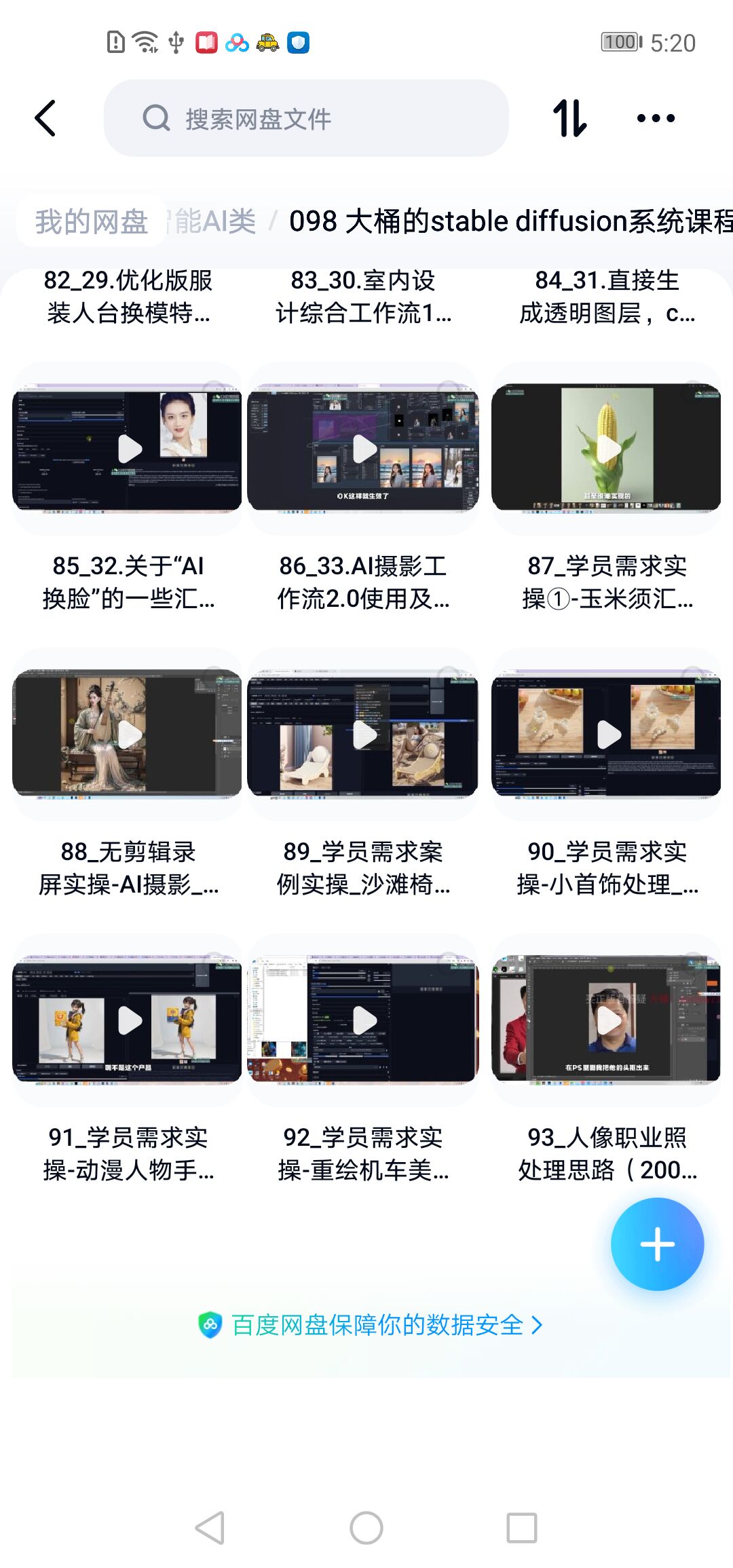Tap the blue plus floating button
Screen dimensions: 733x1568
point(657,1244)
